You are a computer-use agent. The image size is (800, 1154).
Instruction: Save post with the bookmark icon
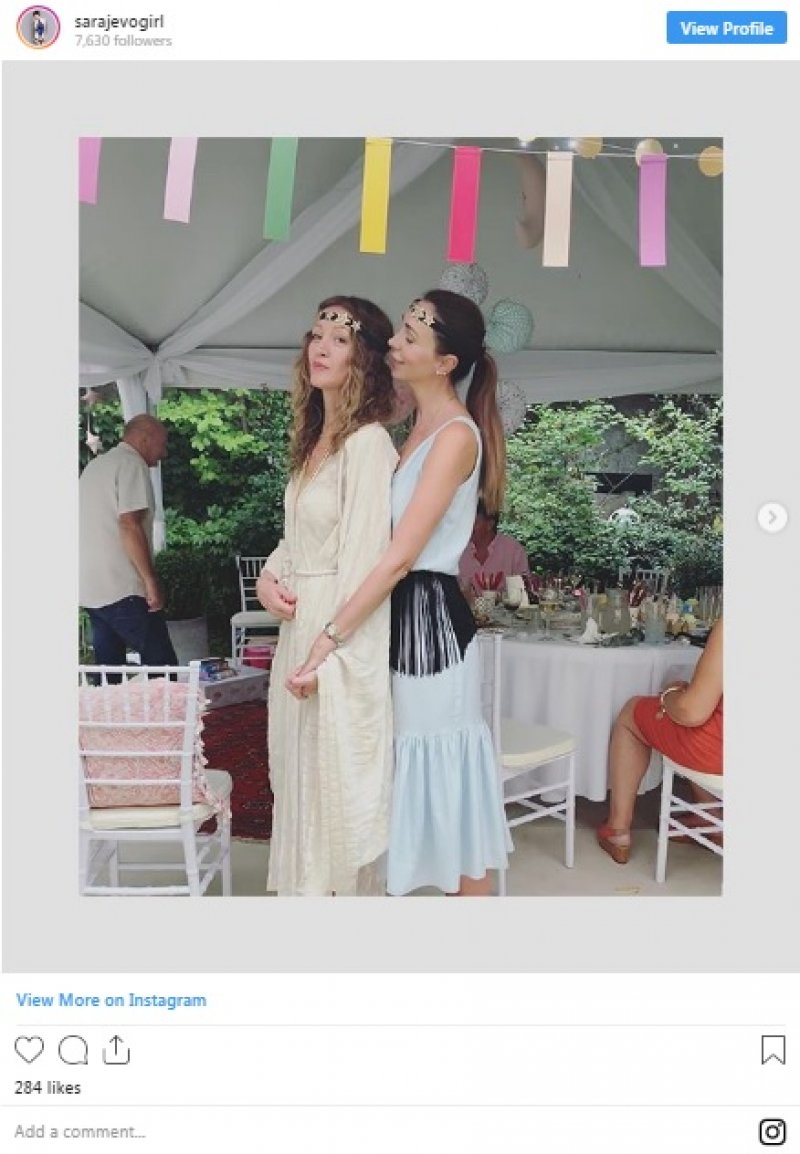pos(773,1050)
